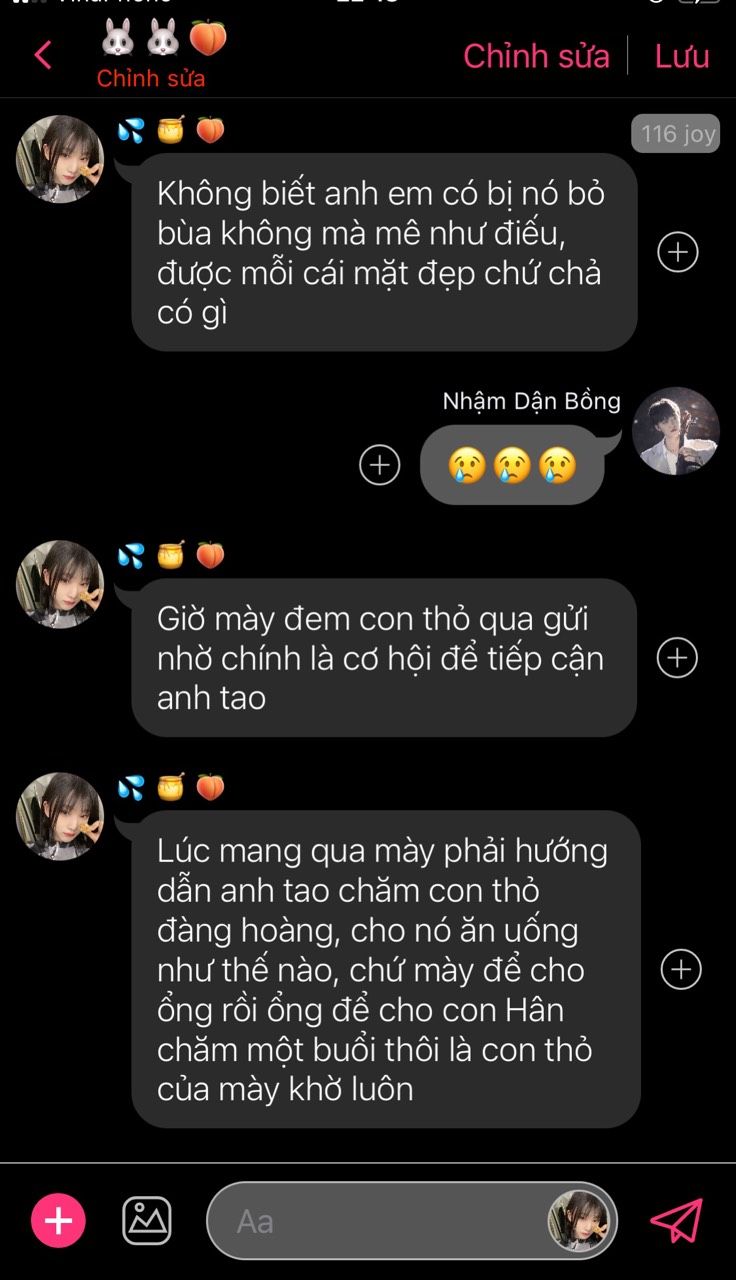736x1280 pixels.
Task: Tap plus beside the "Không biết anh em" message
Action: click(x=678, y=252)
